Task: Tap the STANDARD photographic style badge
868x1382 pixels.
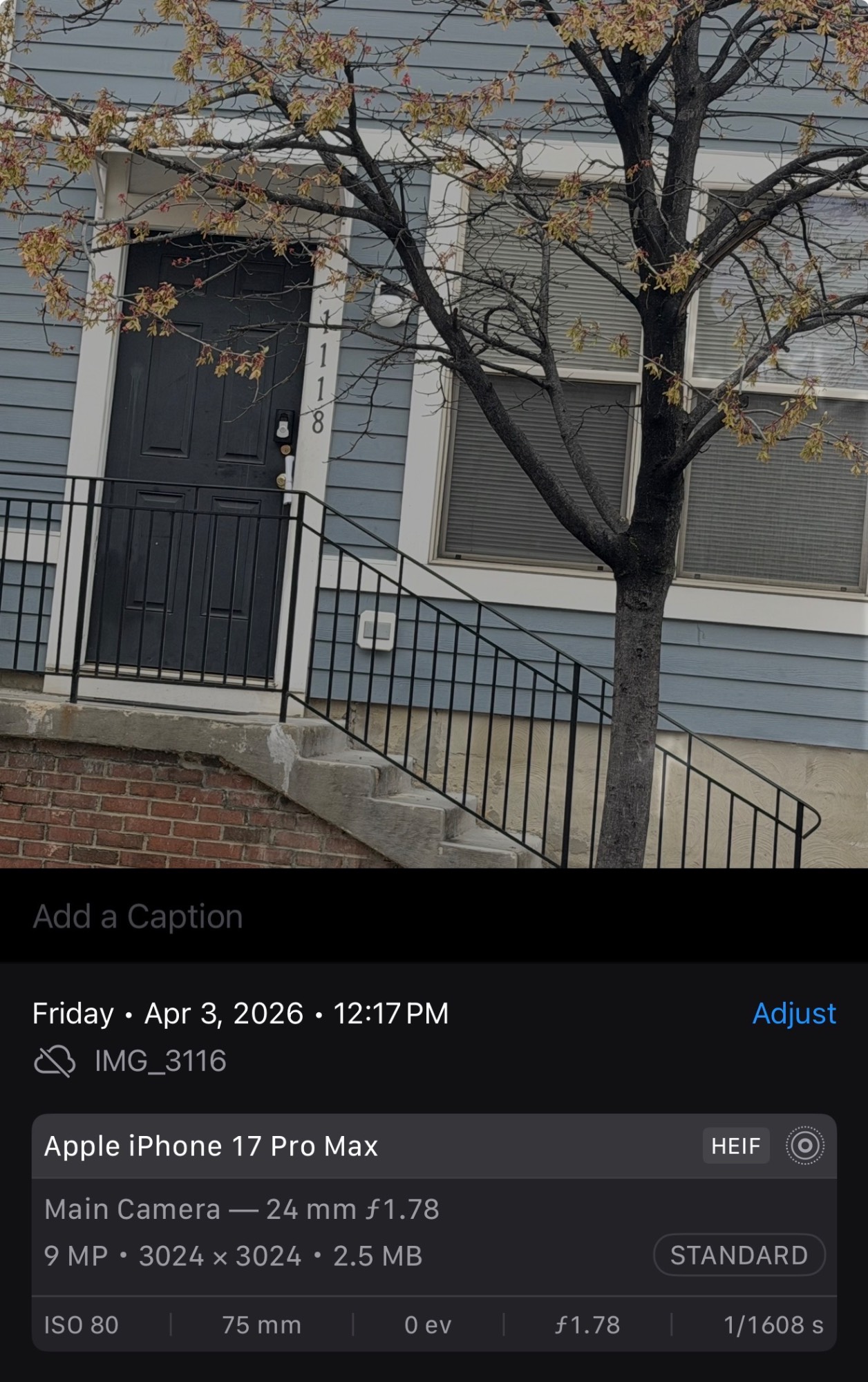Action: click(x=739, y=1256)
